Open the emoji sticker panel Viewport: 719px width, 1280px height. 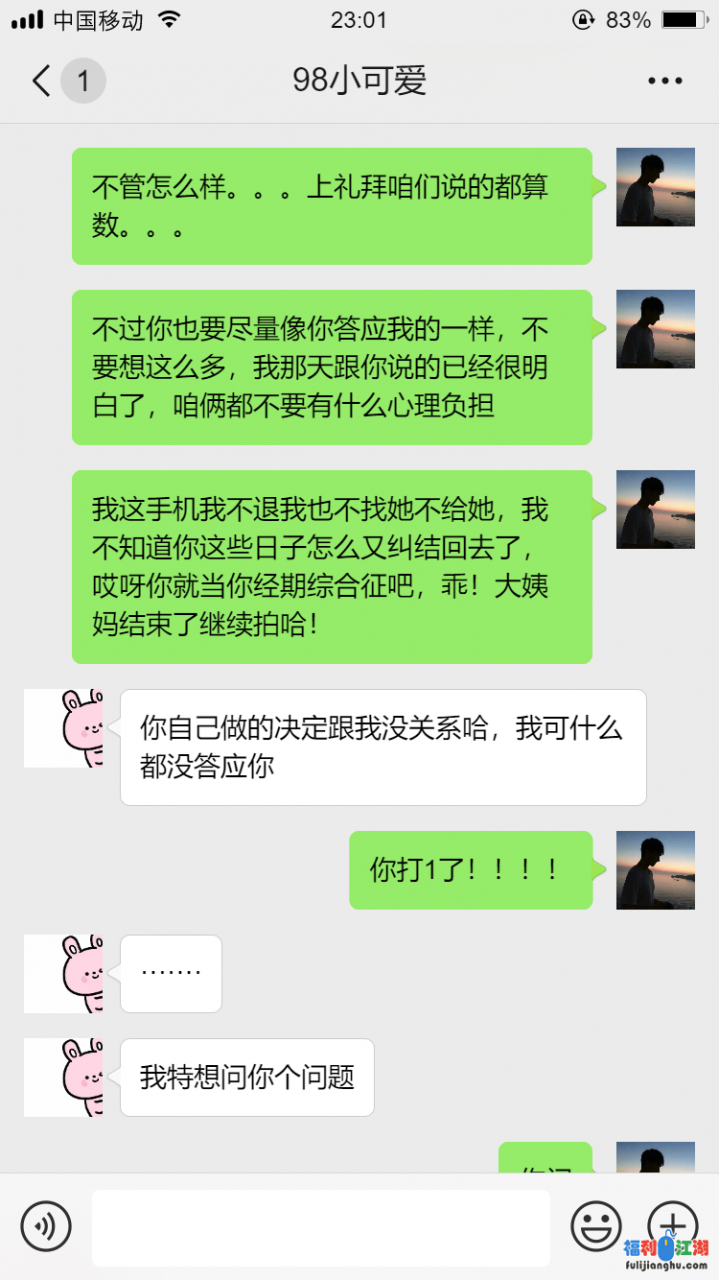(x=596, y=1225)
